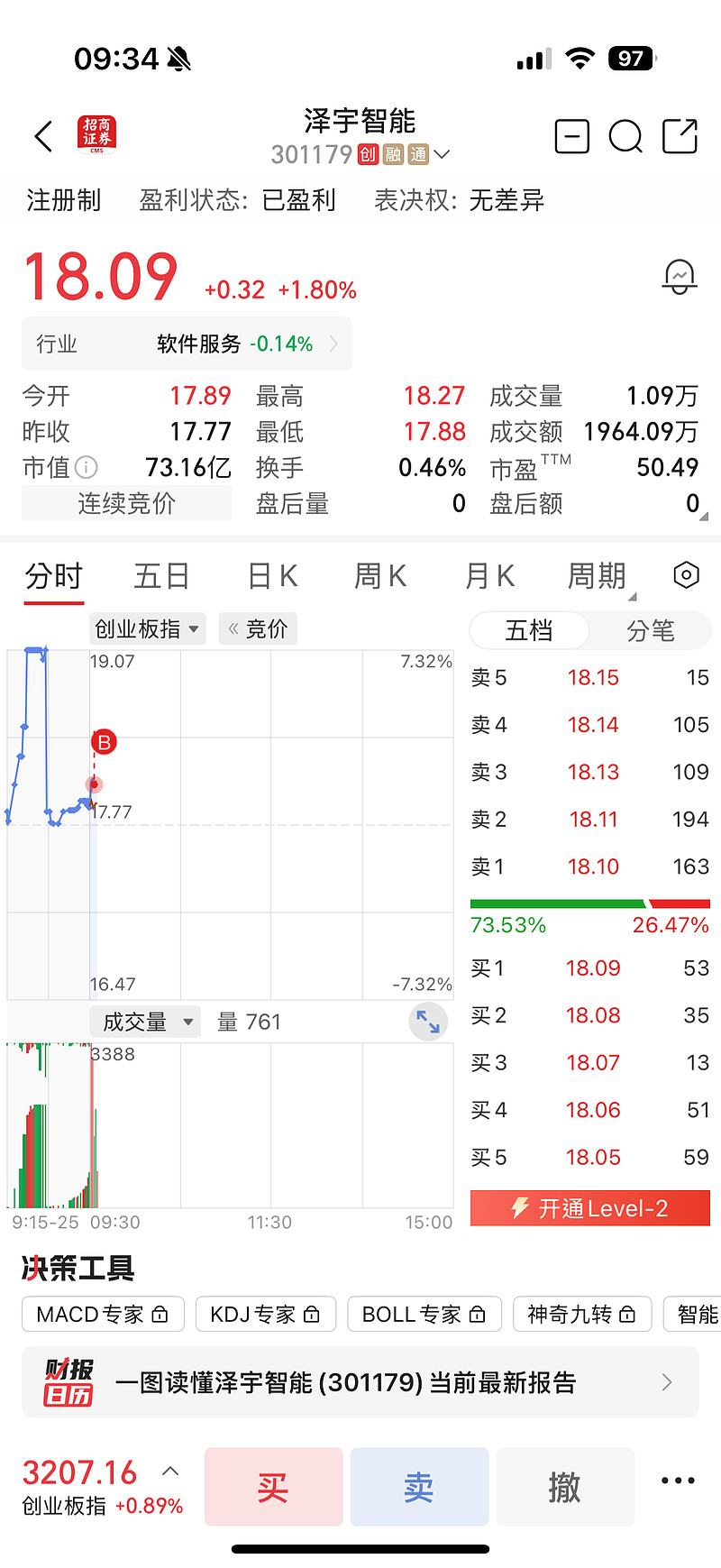Open 一图读懂泽宇智能 latest report
The height and width of the screenshot is (1568, 721).
tap(360, 1382)
